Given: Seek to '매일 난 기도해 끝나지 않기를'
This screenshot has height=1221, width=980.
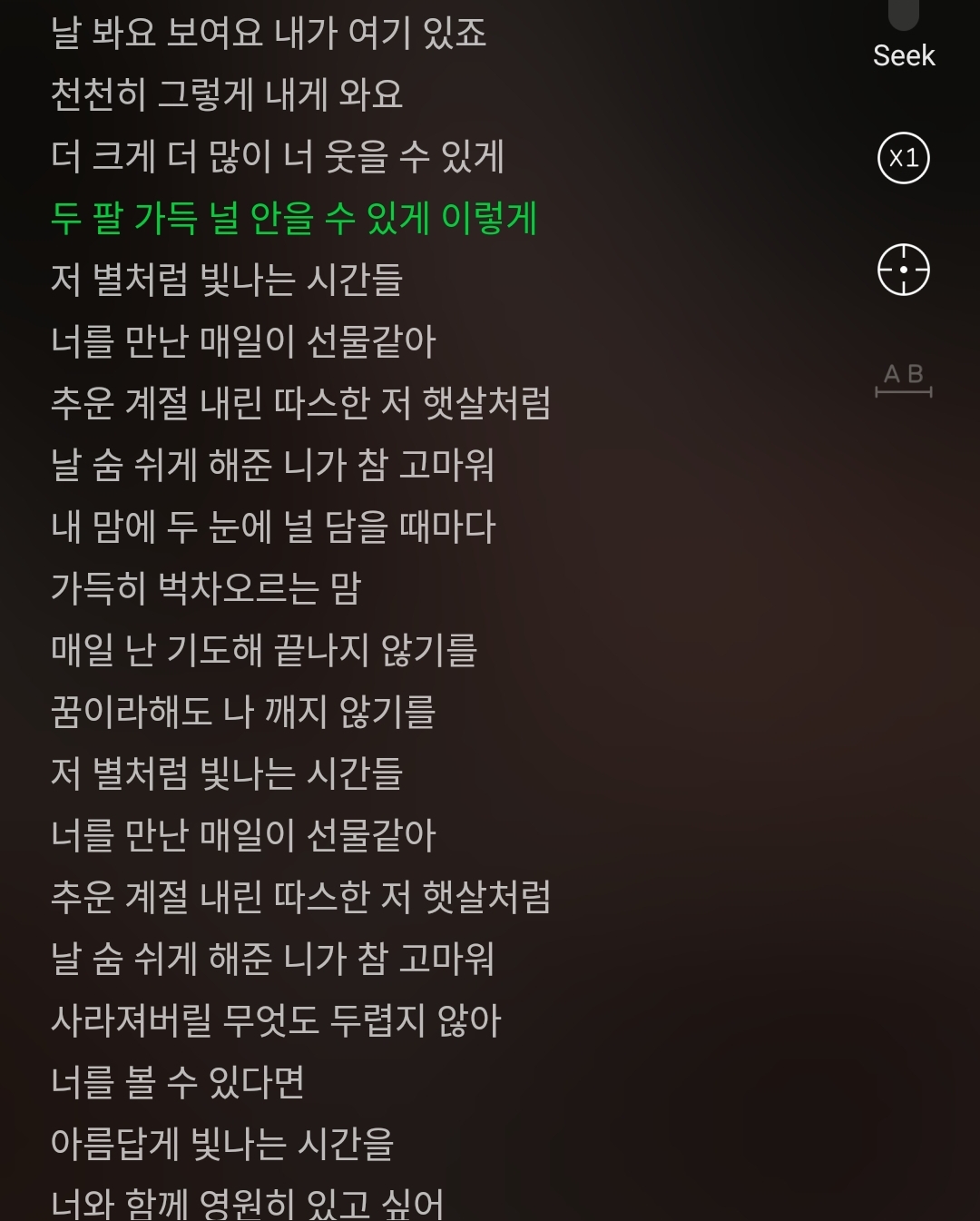Looking at the screenshot, I should click(x=265, y=651).
